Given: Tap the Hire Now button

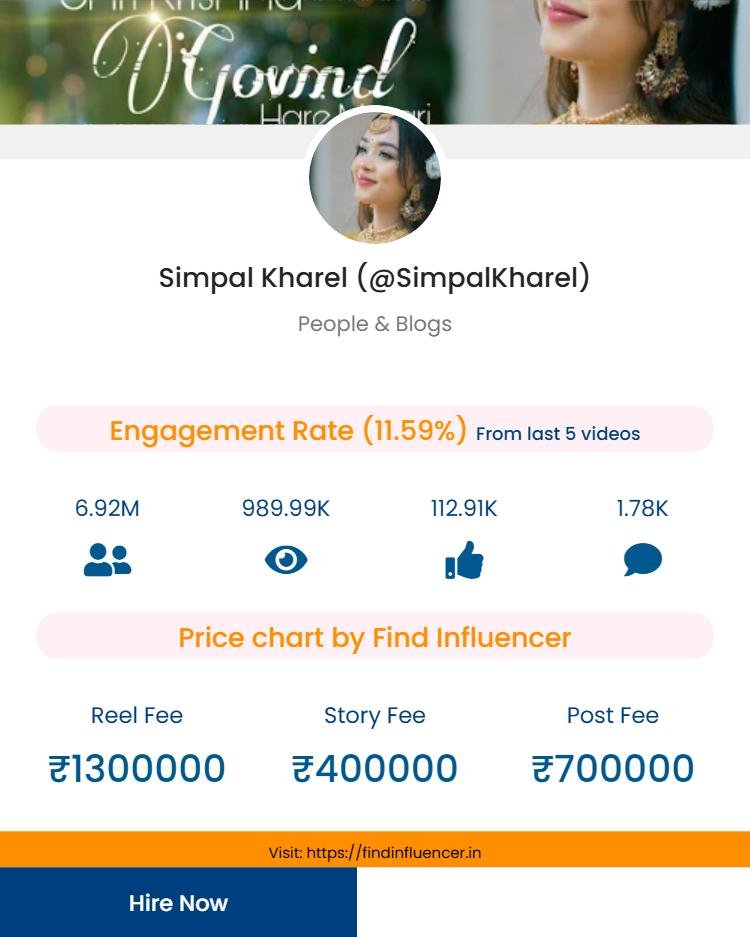Looking at the screenshot, I should point(178,902).
